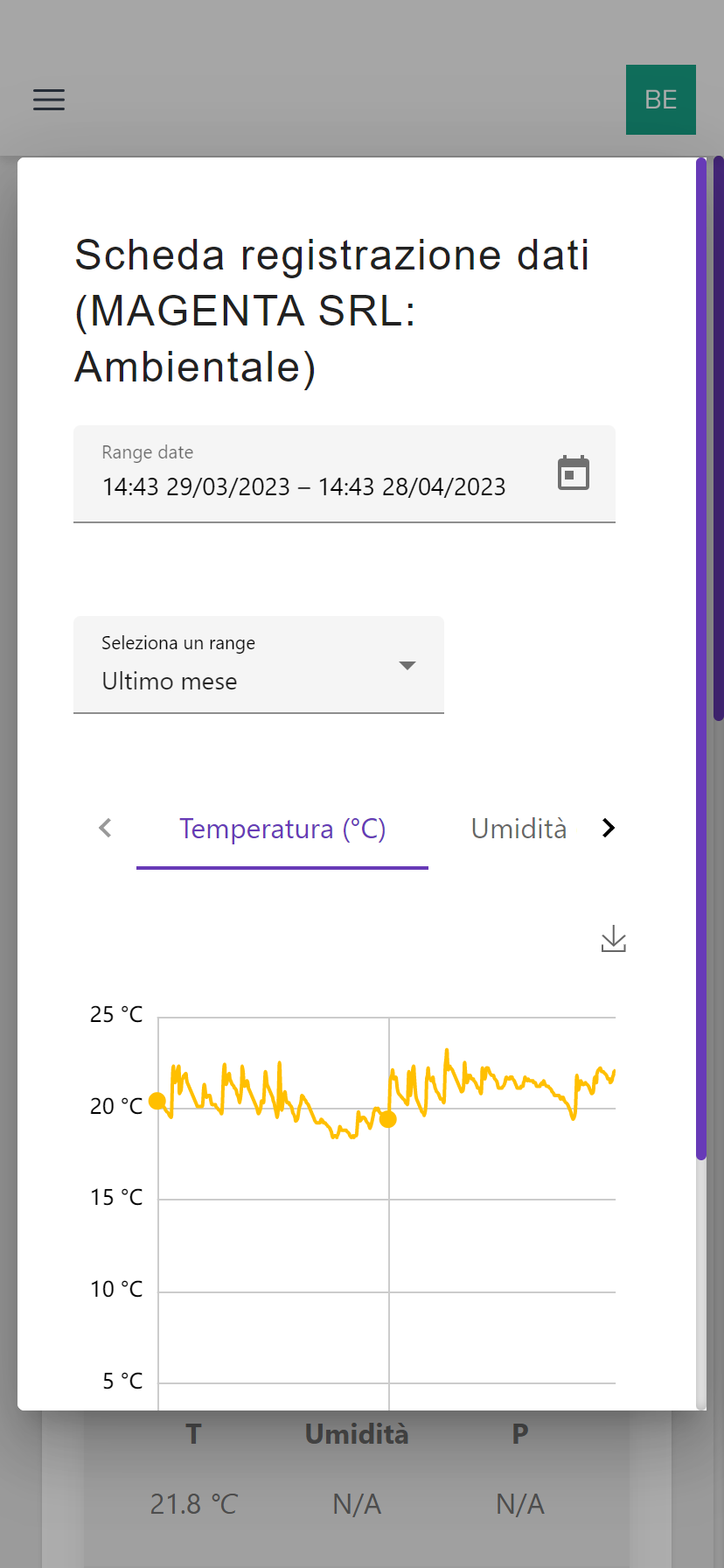
Task: Switch to the Umidità tab
Action: [519, 828]
